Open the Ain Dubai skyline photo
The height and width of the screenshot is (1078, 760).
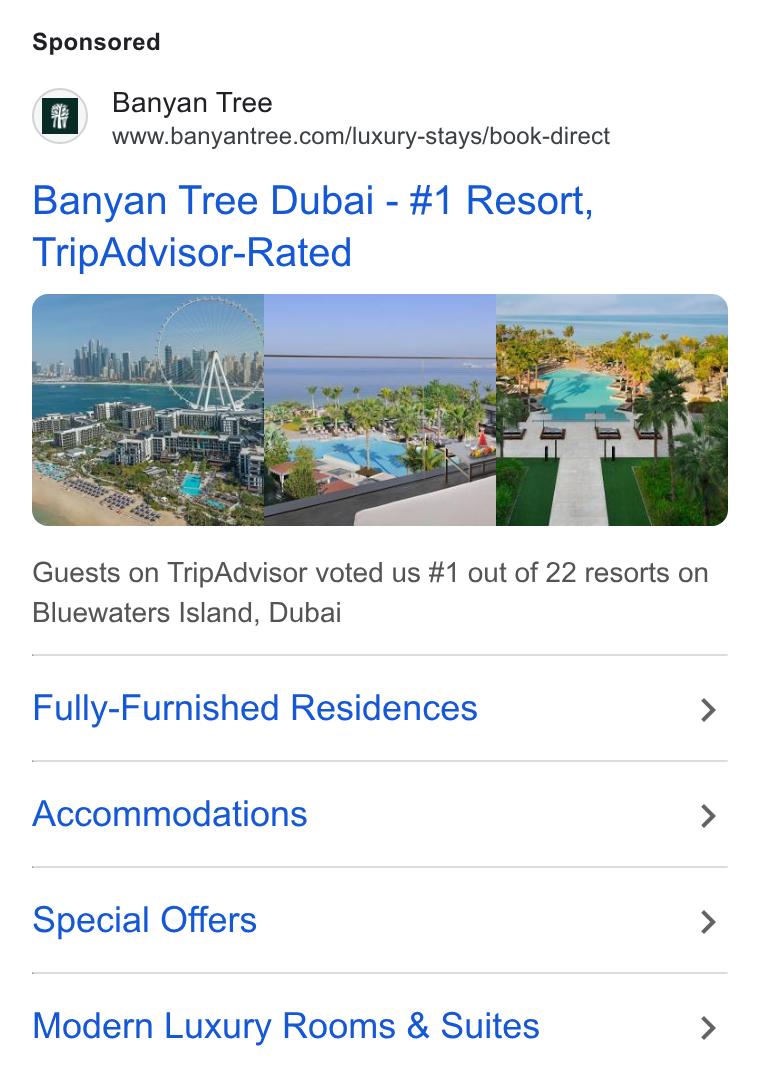pos(148,410)
